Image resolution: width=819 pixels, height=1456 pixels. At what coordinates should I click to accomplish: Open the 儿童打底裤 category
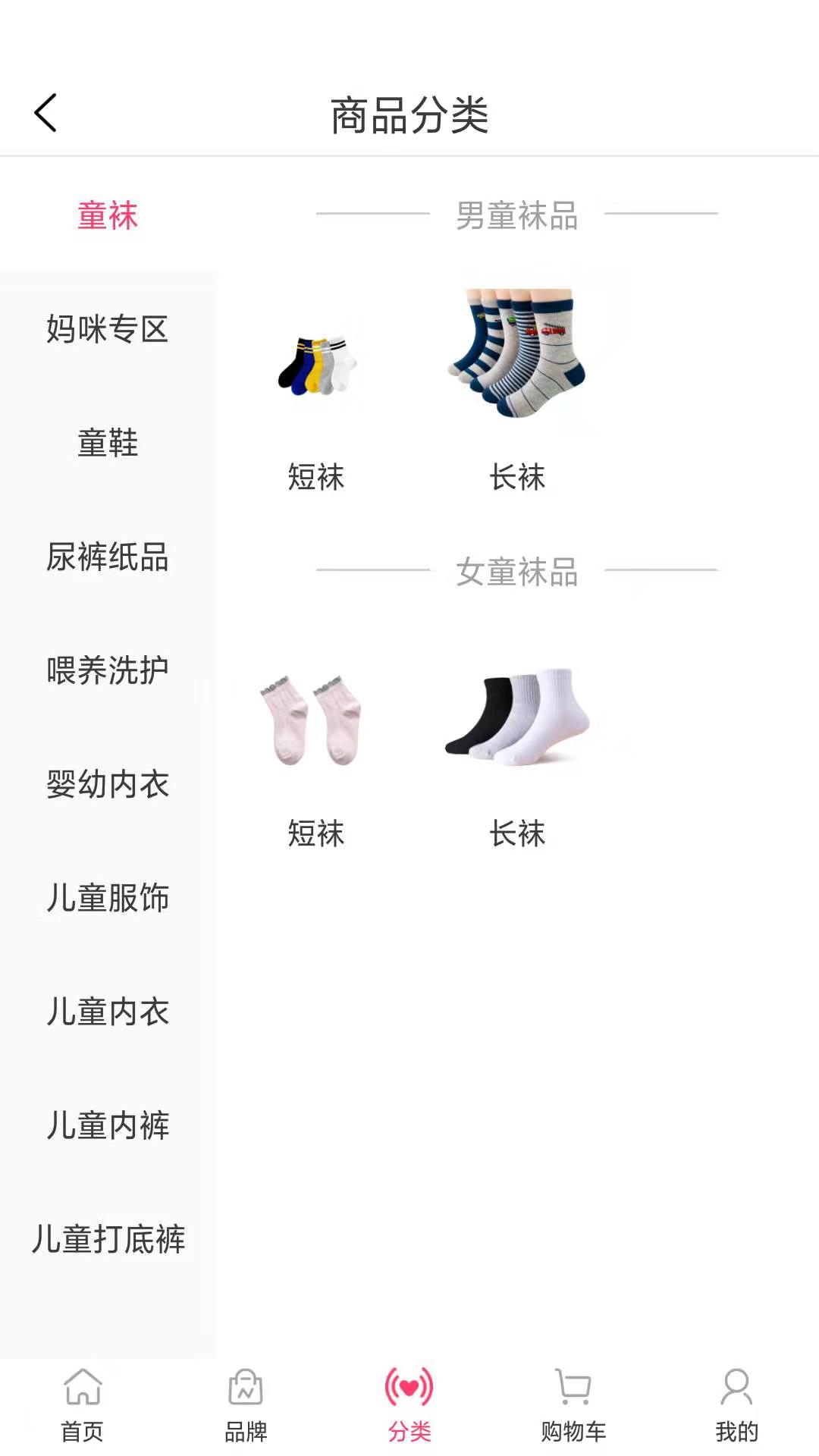108,1240
